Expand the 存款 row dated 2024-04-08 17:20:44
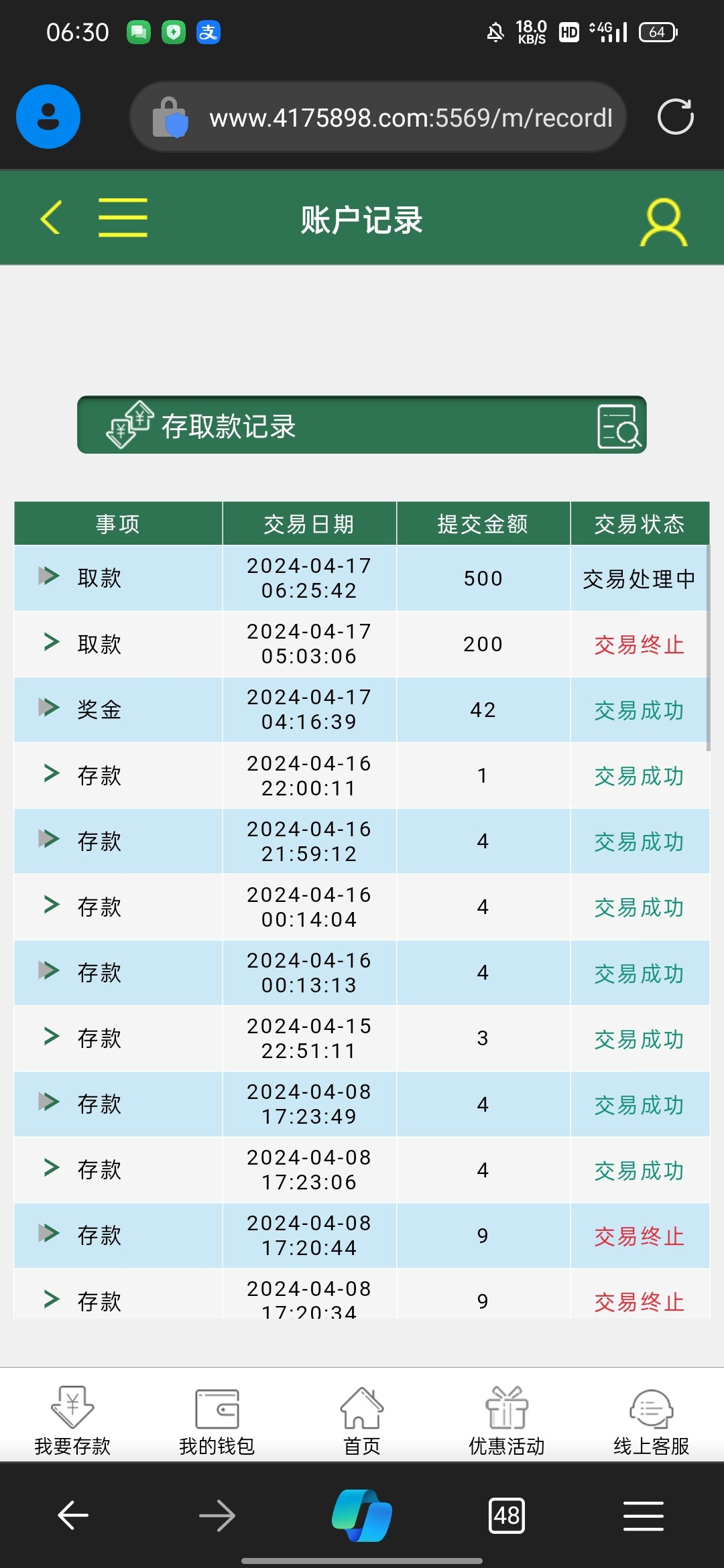 [x=49, y=1234]
